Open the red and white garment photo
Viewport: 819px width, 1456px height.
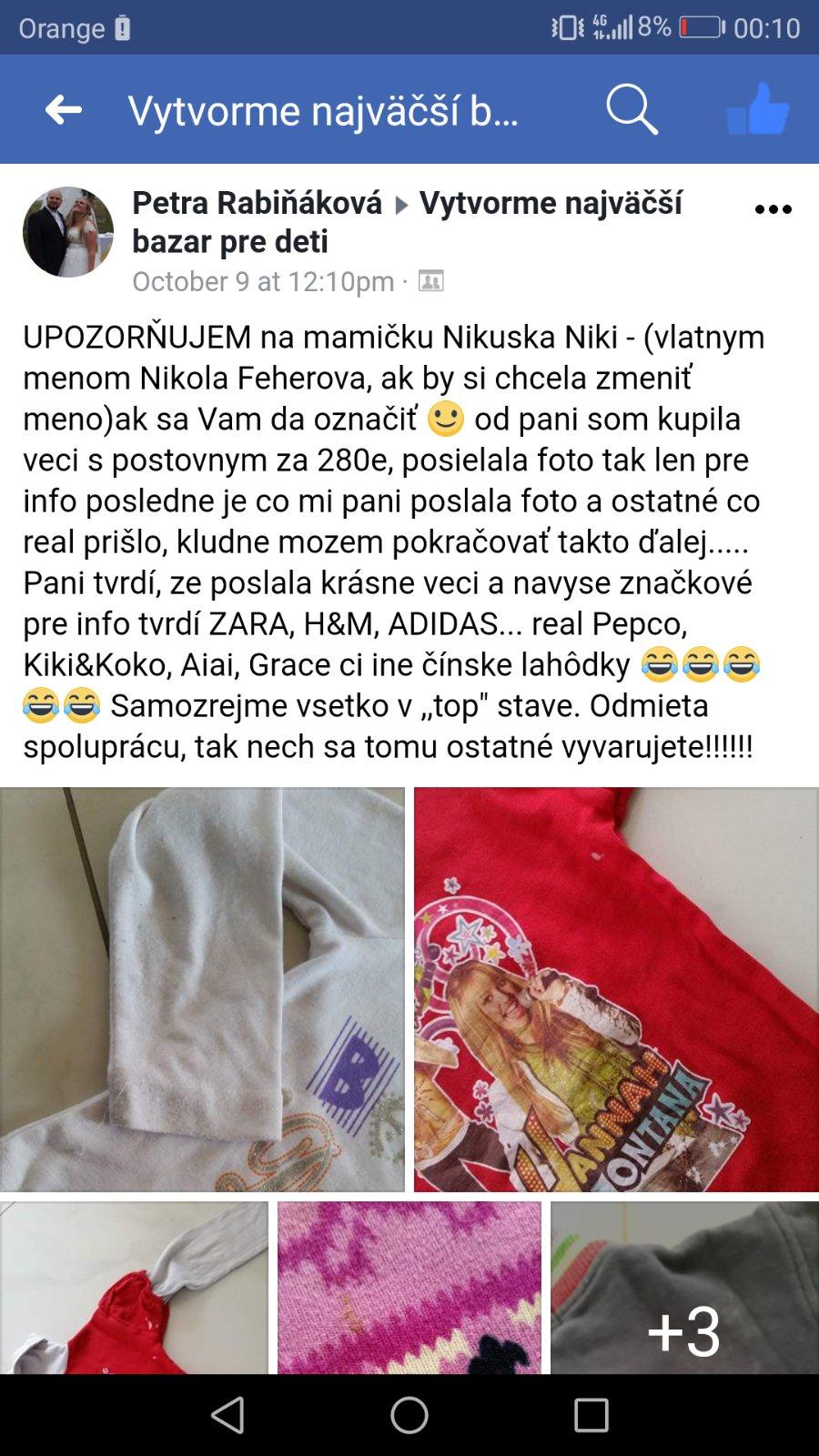click(x=134, y=1287)
